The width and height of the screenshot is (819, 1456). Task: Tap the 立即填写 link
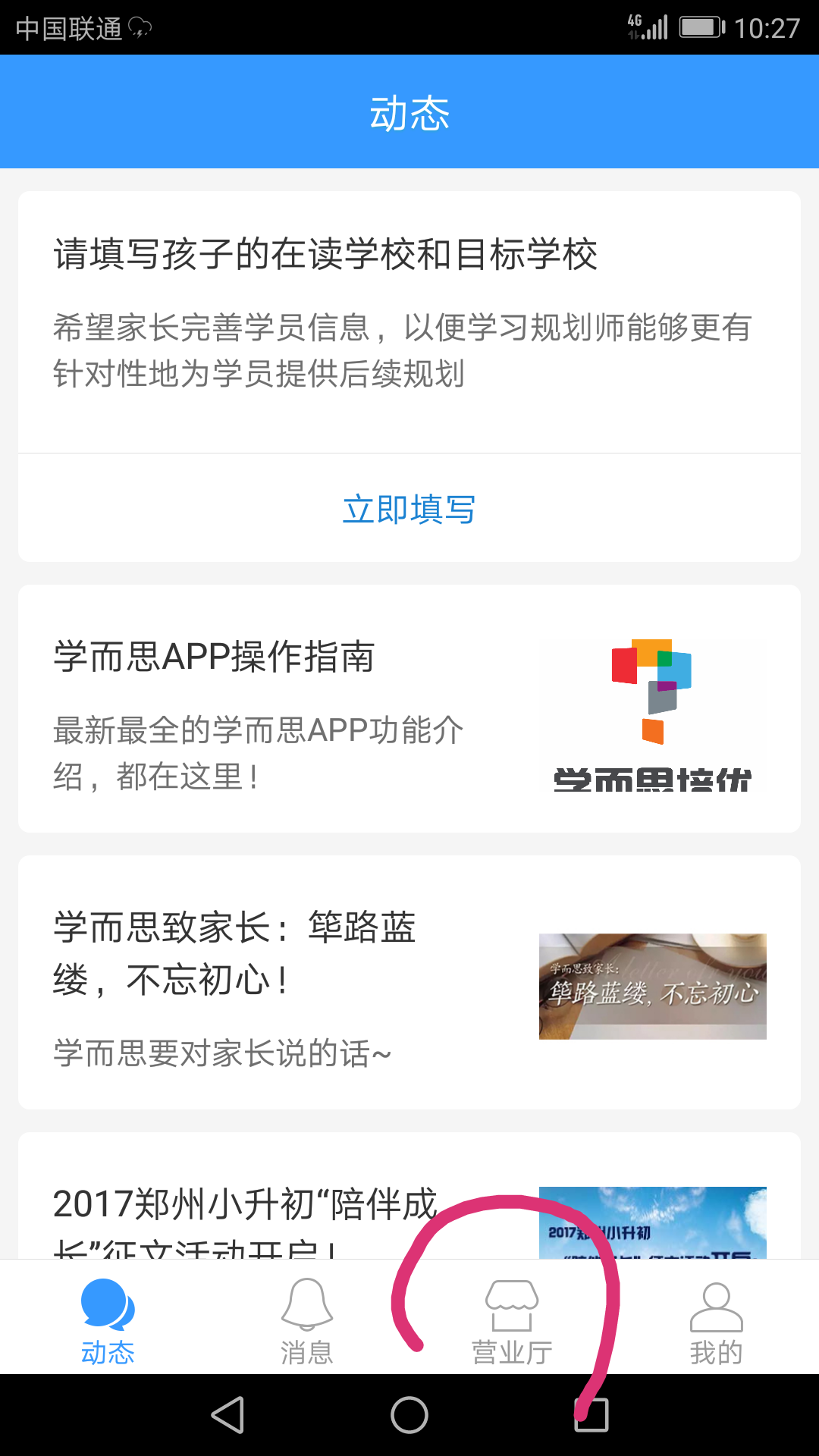point(409,509)
